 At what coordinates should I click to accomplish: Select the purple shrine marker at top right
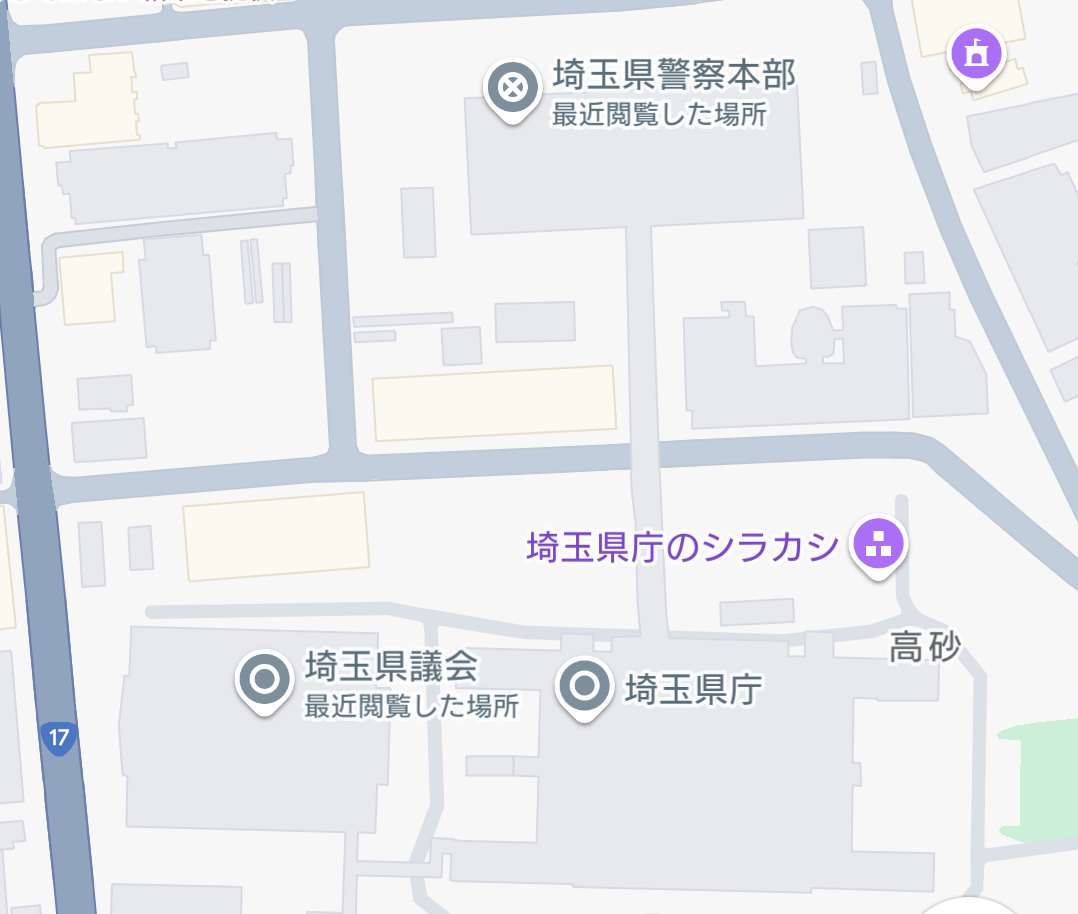click(977, 54)
